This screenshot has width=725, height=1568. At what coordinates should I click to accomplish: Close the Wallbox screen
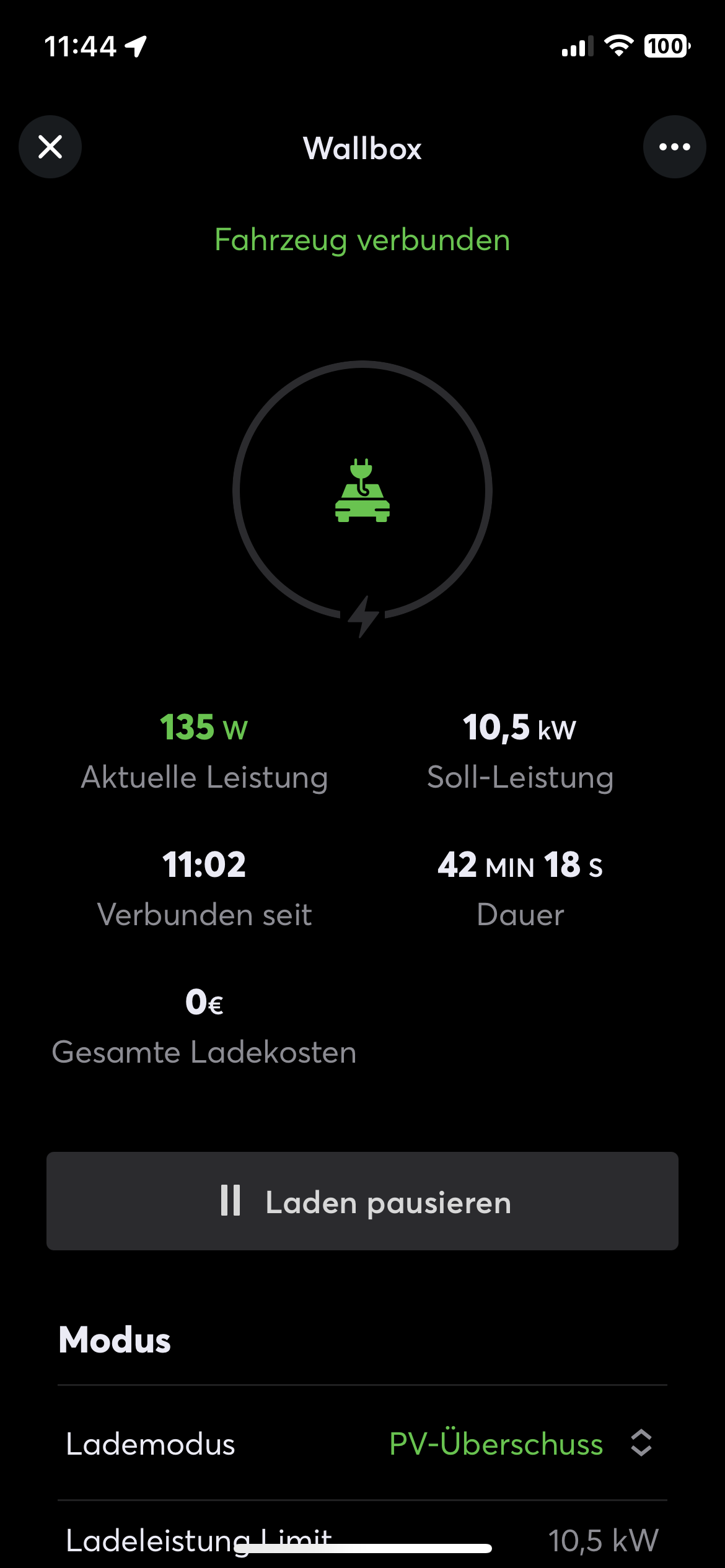click(50, 147)
